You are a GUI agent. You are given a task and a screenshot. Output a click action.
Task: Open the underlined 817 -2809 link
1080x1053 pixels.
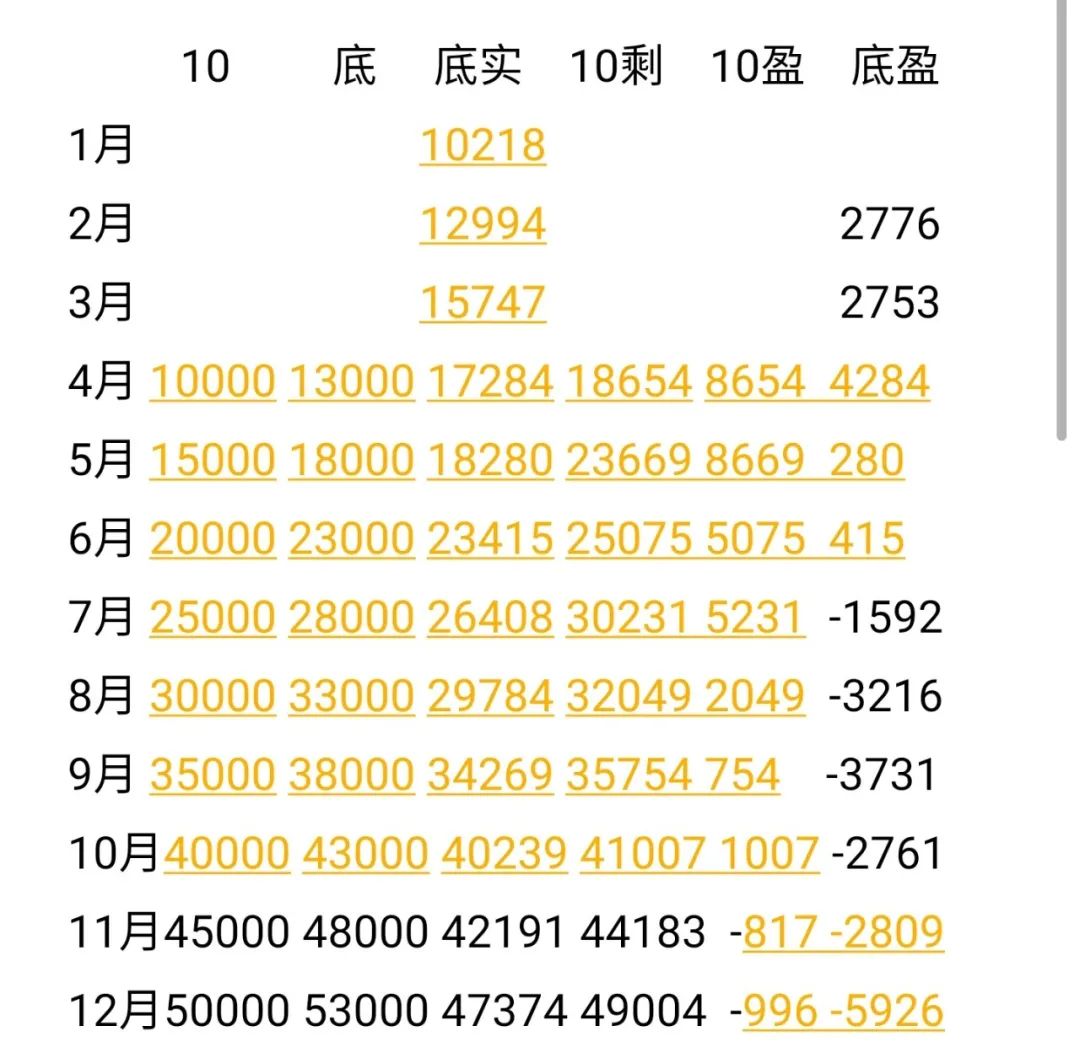pos(843,932)
